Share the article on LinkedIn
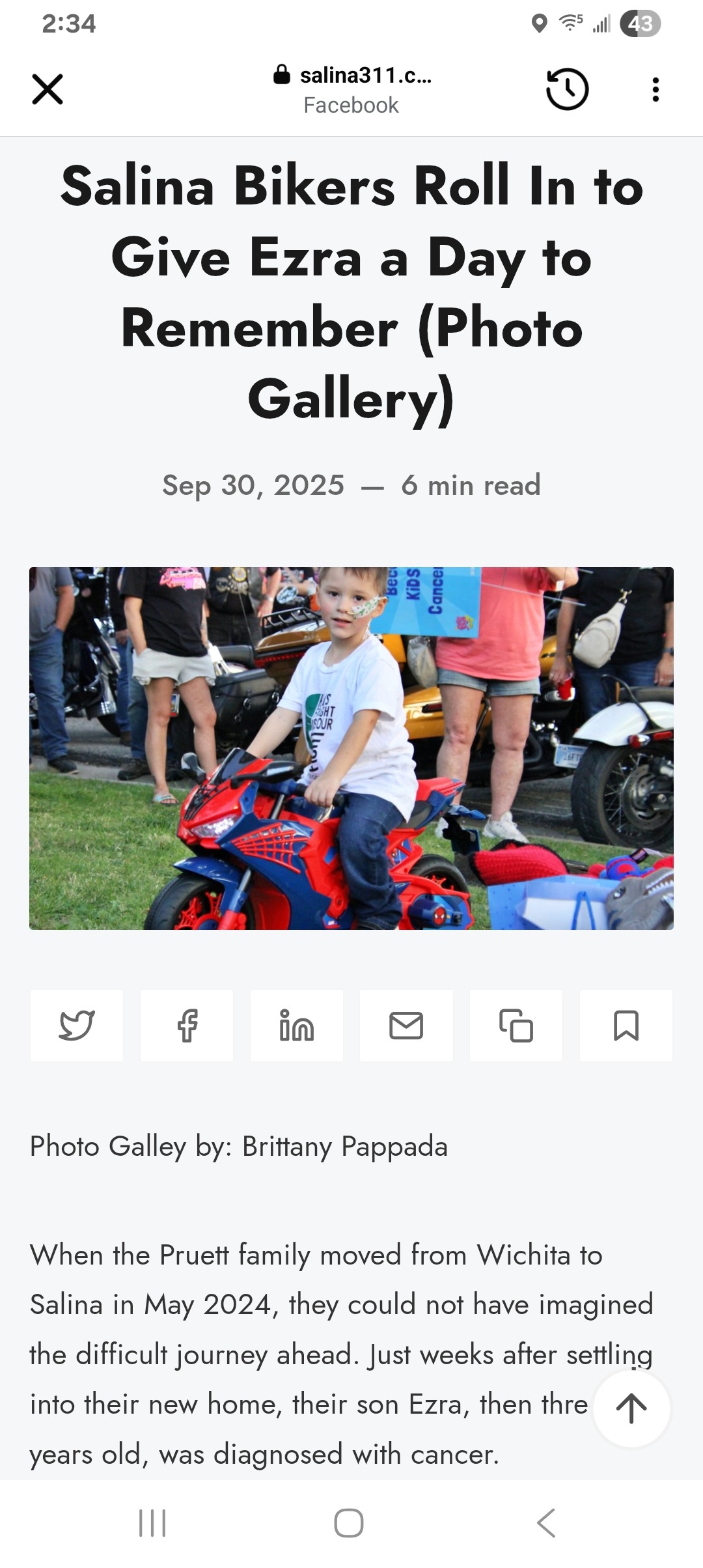This screenshot has height=1568, width=703. (x=297, y=1026)
